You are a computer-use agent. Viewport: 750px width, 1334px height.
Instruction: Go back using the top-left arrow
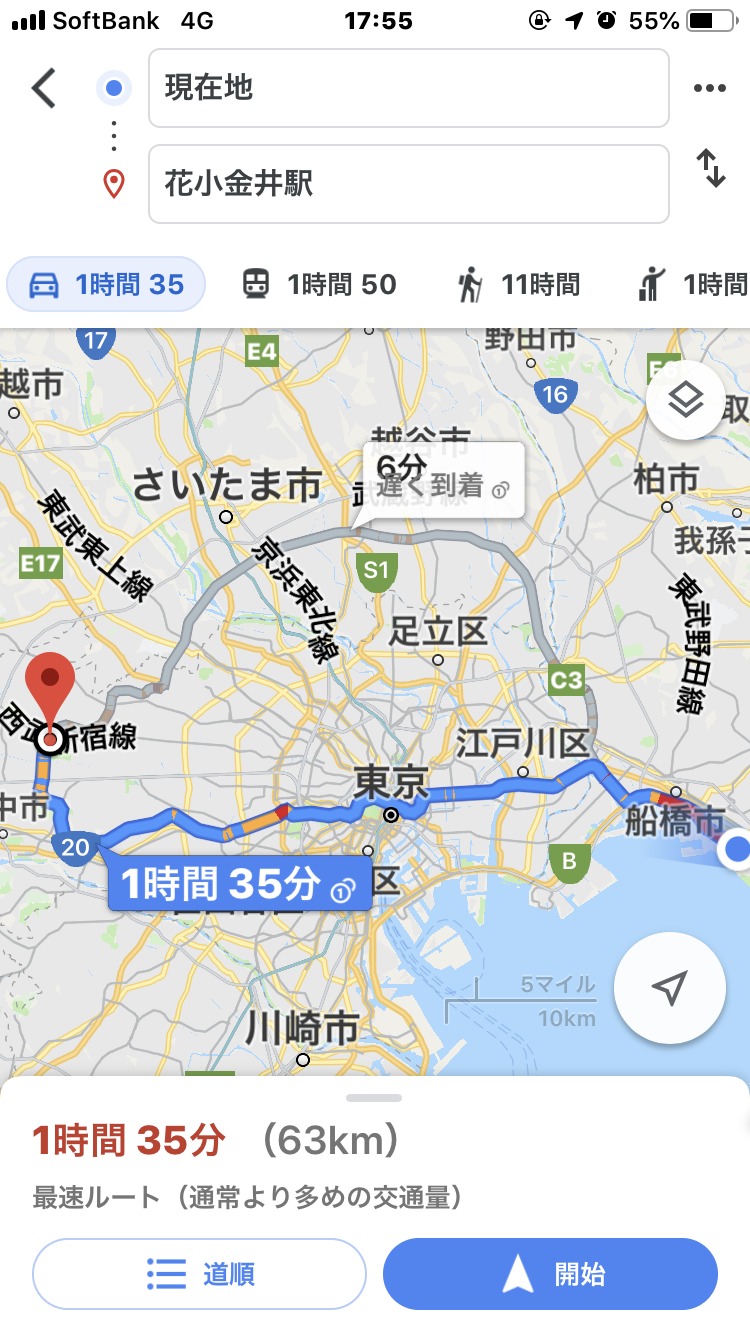[x=44, y=88]
